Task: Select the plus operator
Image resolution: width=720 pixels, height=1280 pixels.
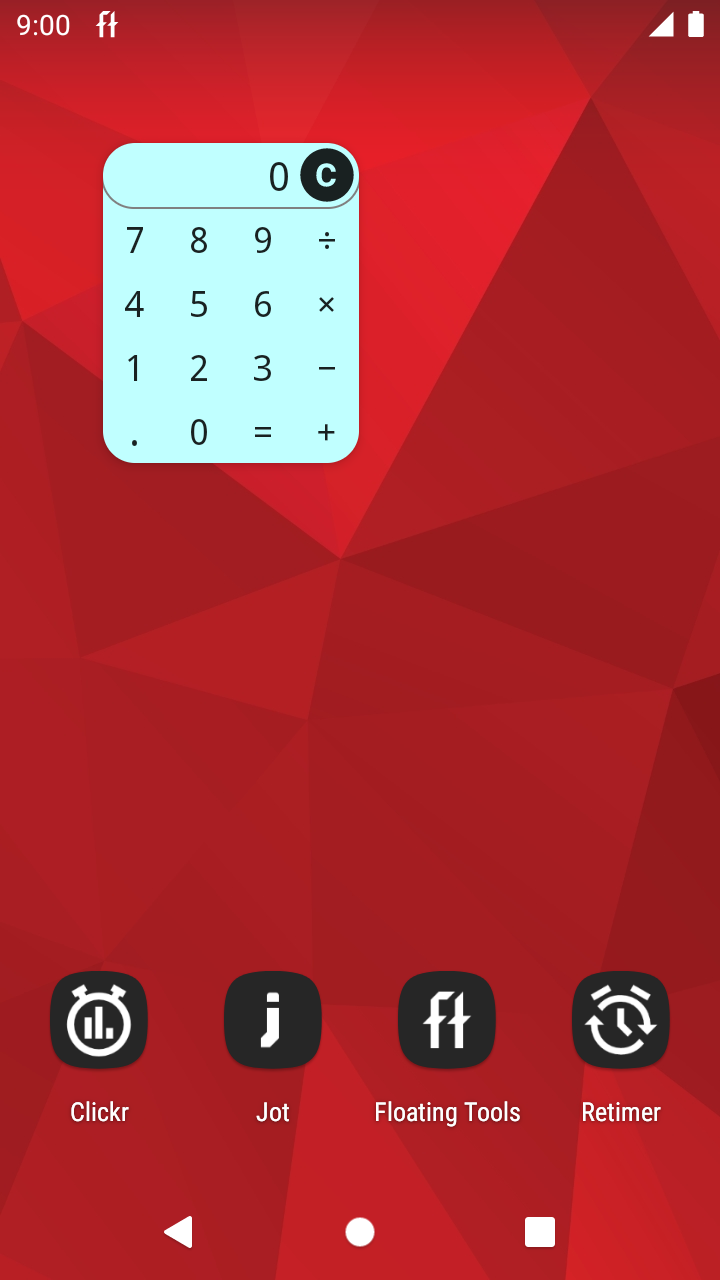Action: click(326, 432)
